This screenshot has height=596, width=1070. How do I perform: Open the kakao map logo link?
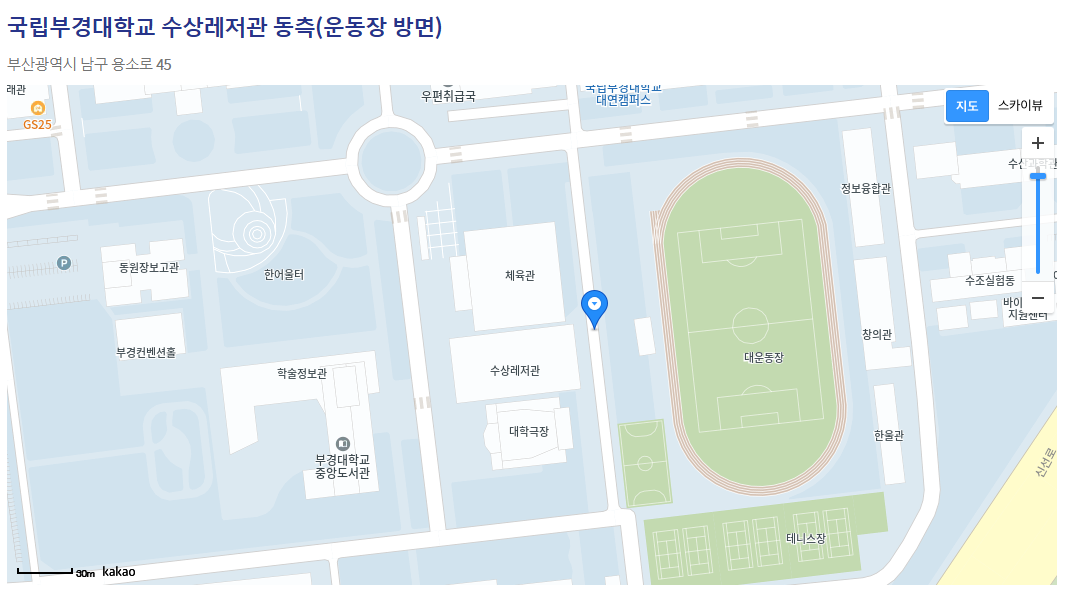click(118, 572)
